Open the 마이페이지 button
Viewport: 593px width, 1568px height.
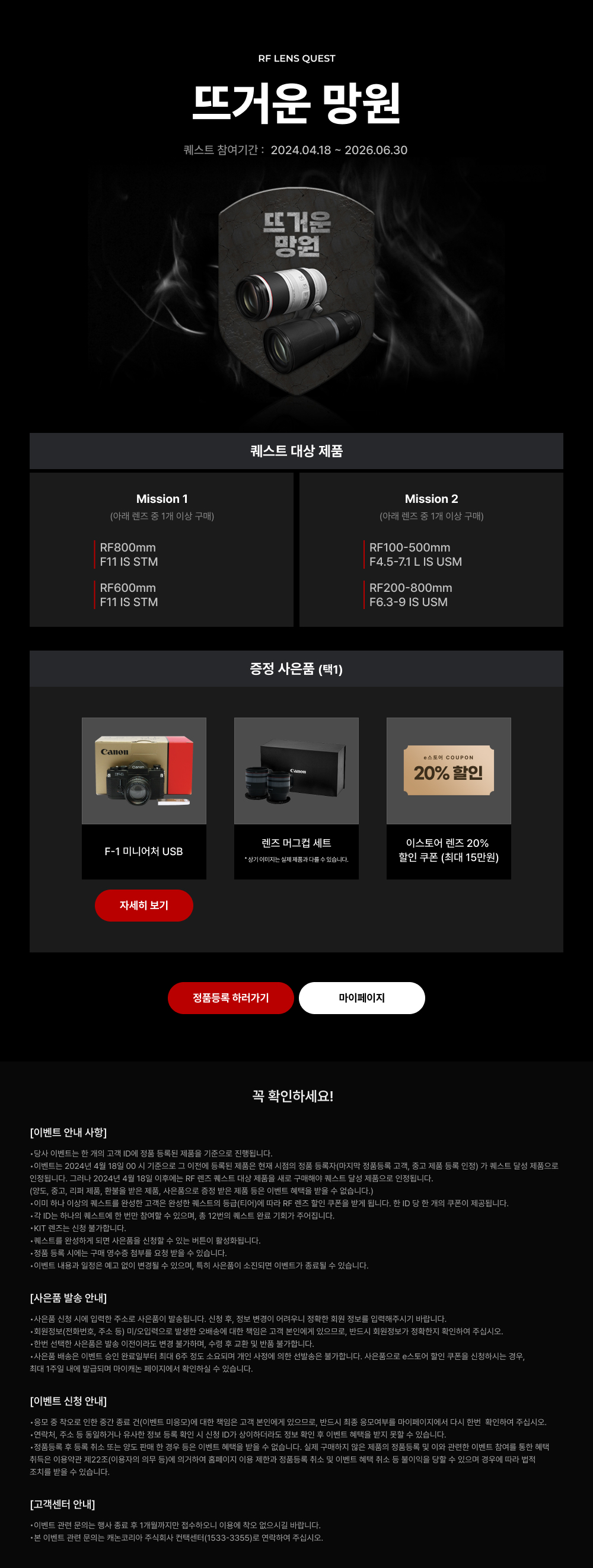[x=362, y=997]
